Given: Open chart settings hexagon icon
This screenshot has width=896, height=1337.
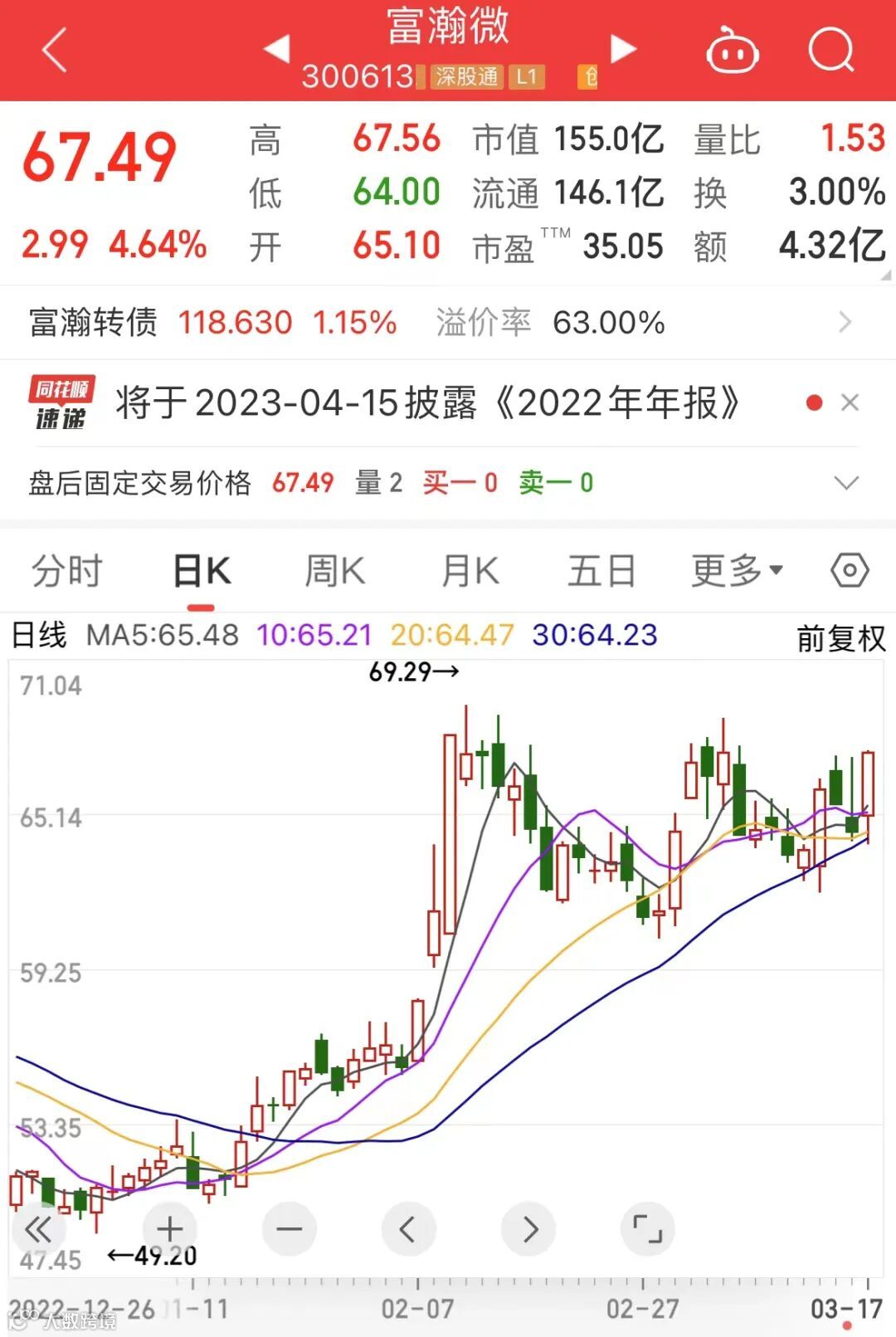Looking at the screenshot, I should pyautogui.click(x=850, y=571).
